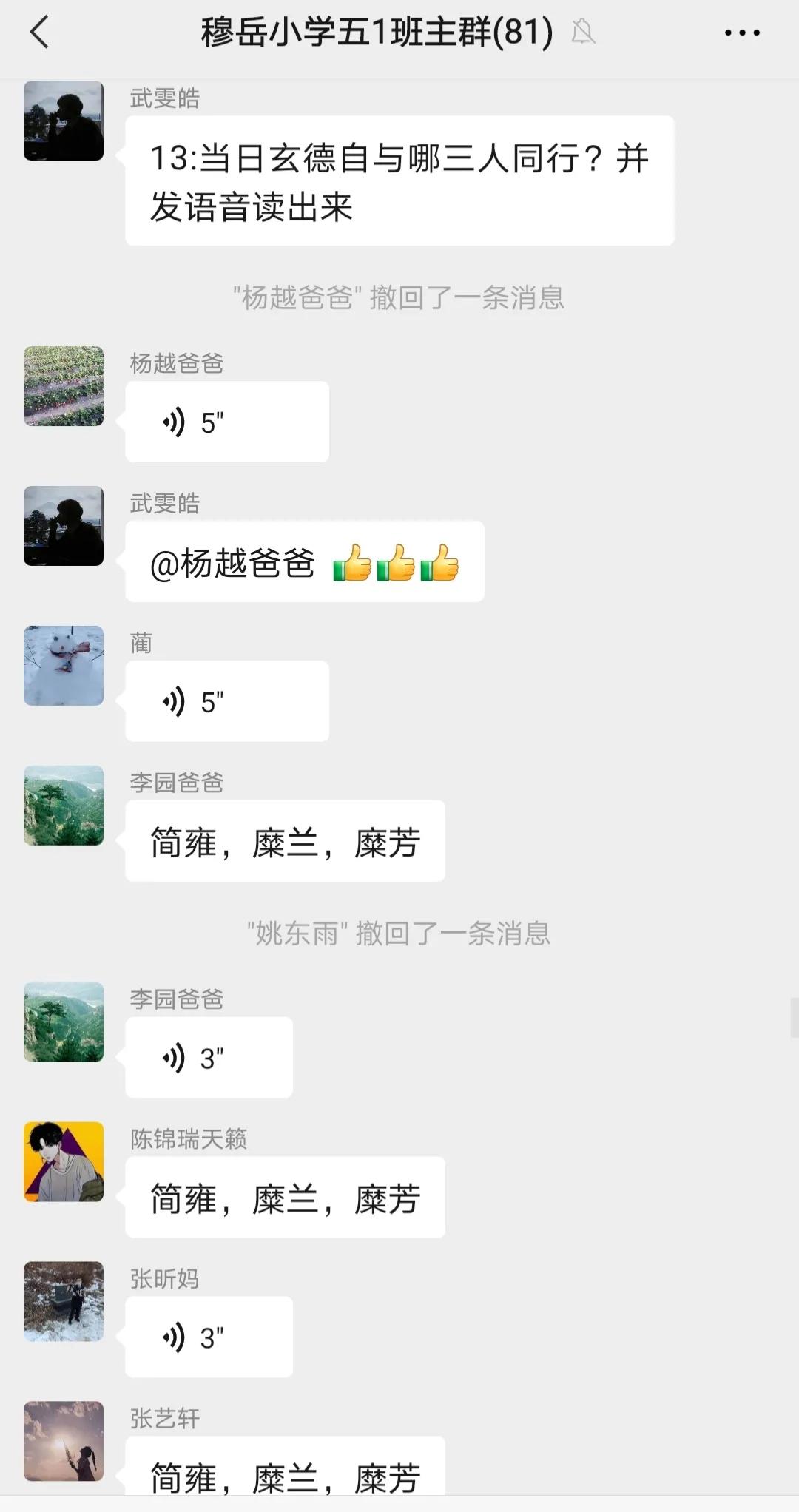Open the group chat's three-dot menu
This screenshot has height=1512, width=799.
point(741,33)
